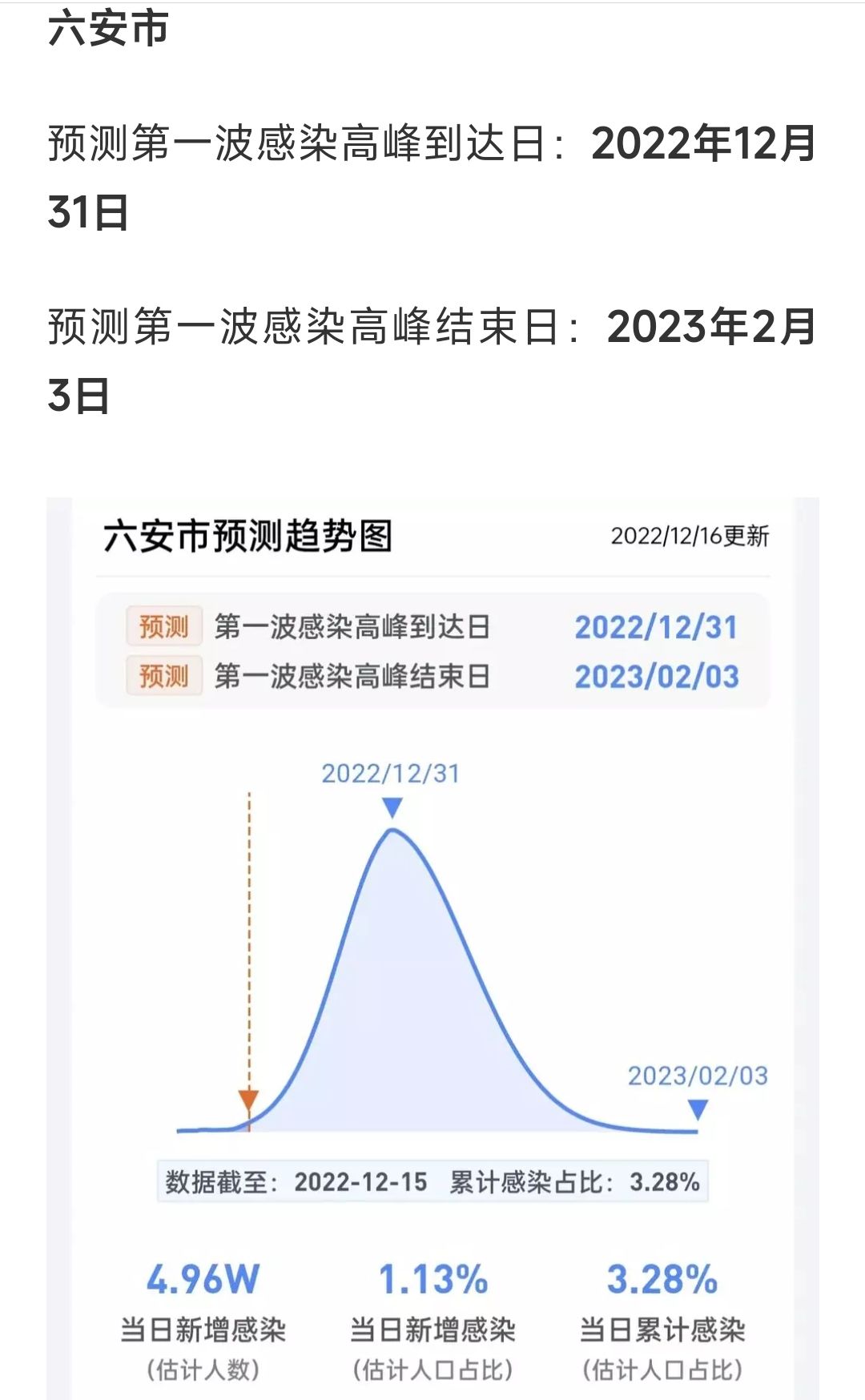Open the 六安市预测趋势图 chart image
Viewport: 865px width, 1400px height.
click(x=432, y=945)
